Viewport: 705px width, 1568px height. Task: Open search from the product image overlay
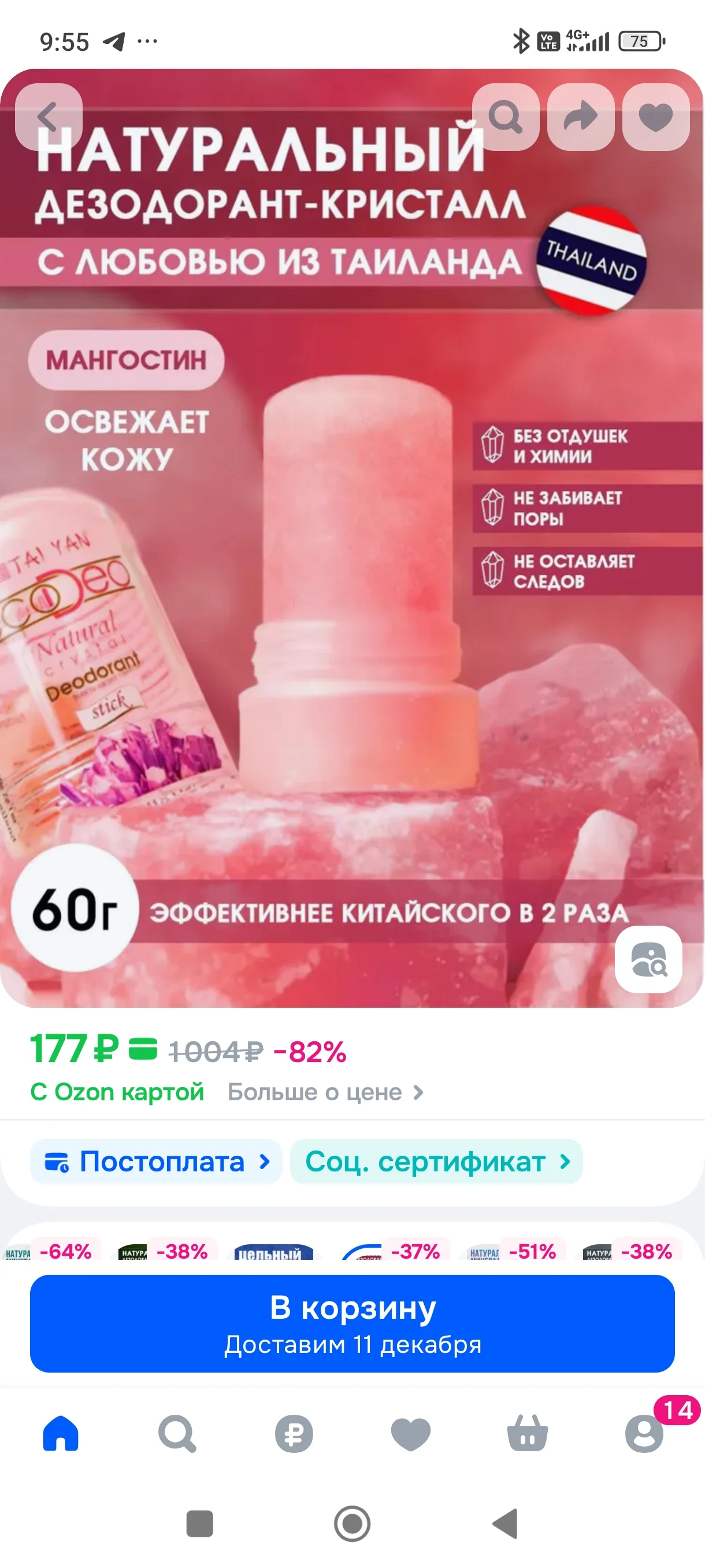coord(507,116)
